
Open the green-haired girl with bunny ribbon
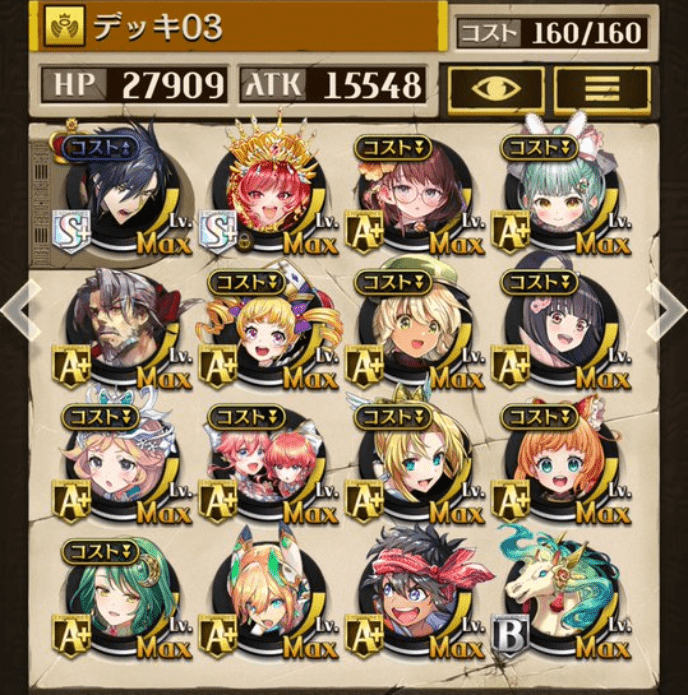pos(560,192)
